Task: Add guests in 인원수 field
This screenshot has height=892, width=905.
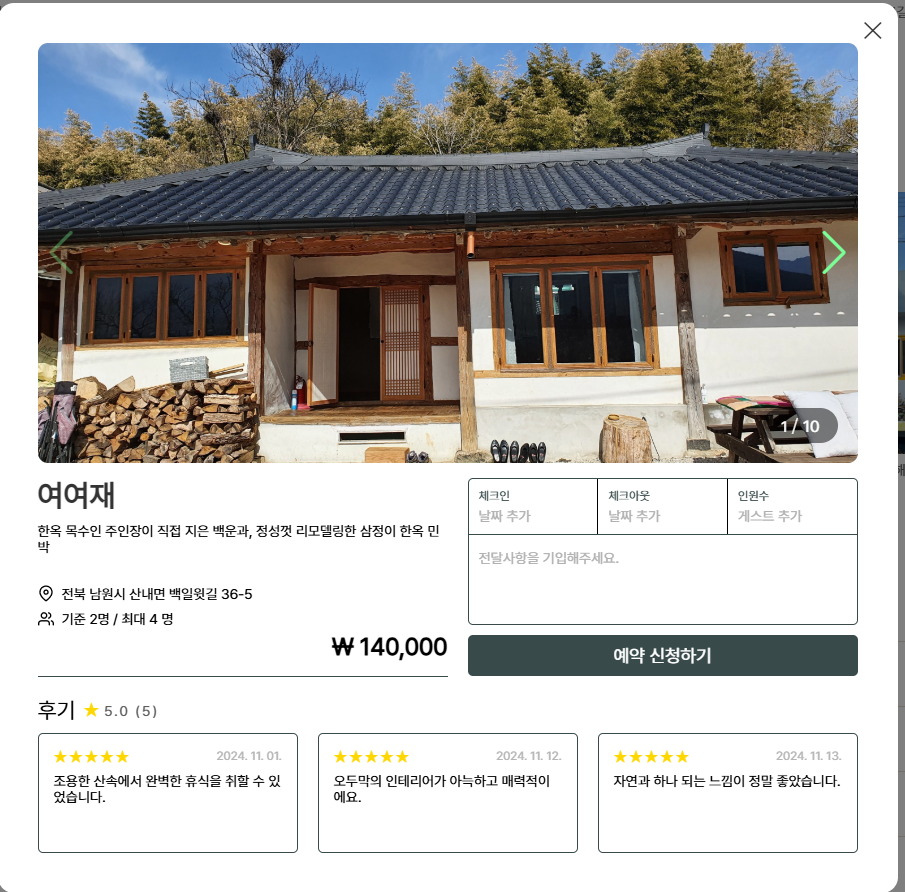Action: pos(792,507)
